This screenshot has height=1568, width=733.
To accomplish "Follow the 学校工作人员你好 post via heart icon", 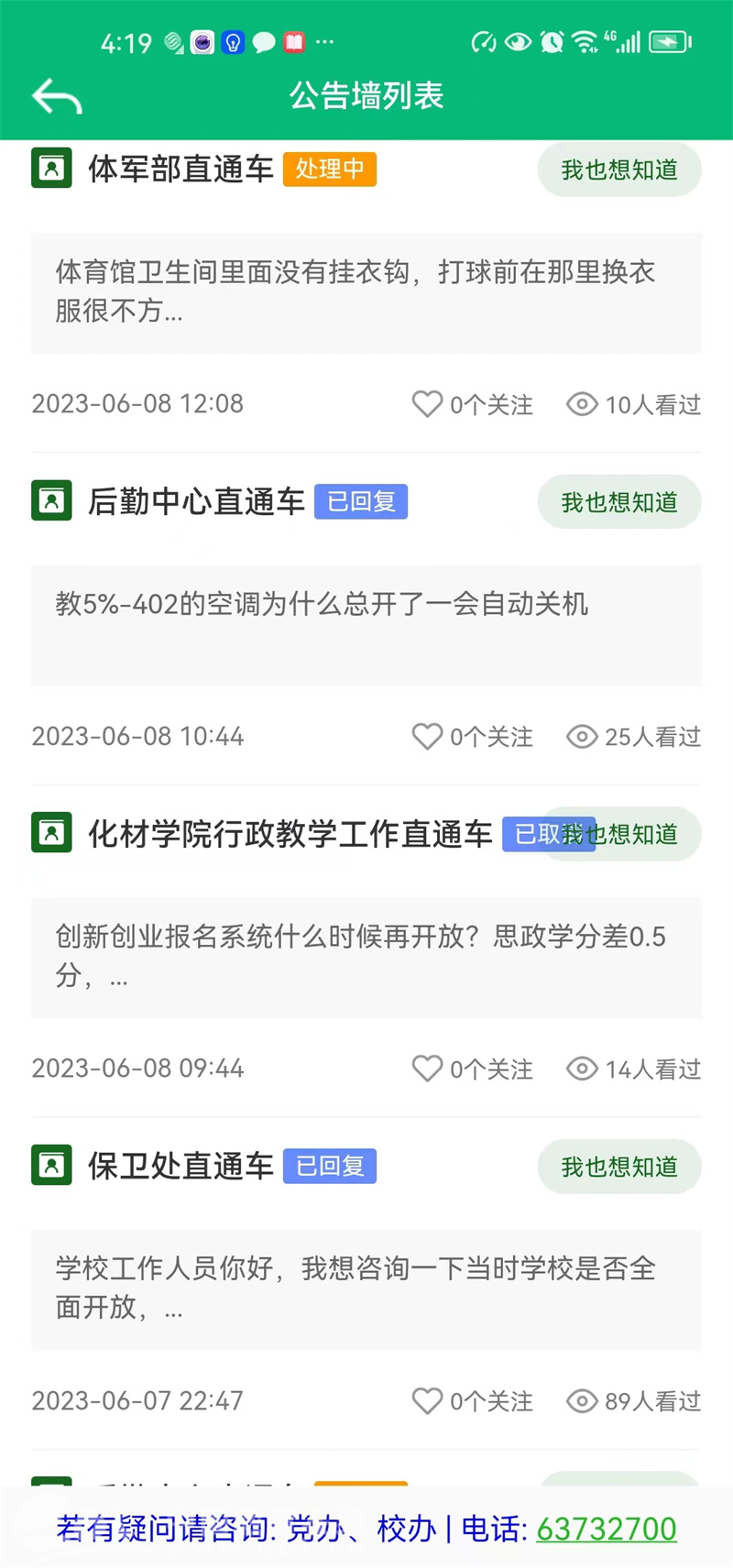I will 427,1400.
